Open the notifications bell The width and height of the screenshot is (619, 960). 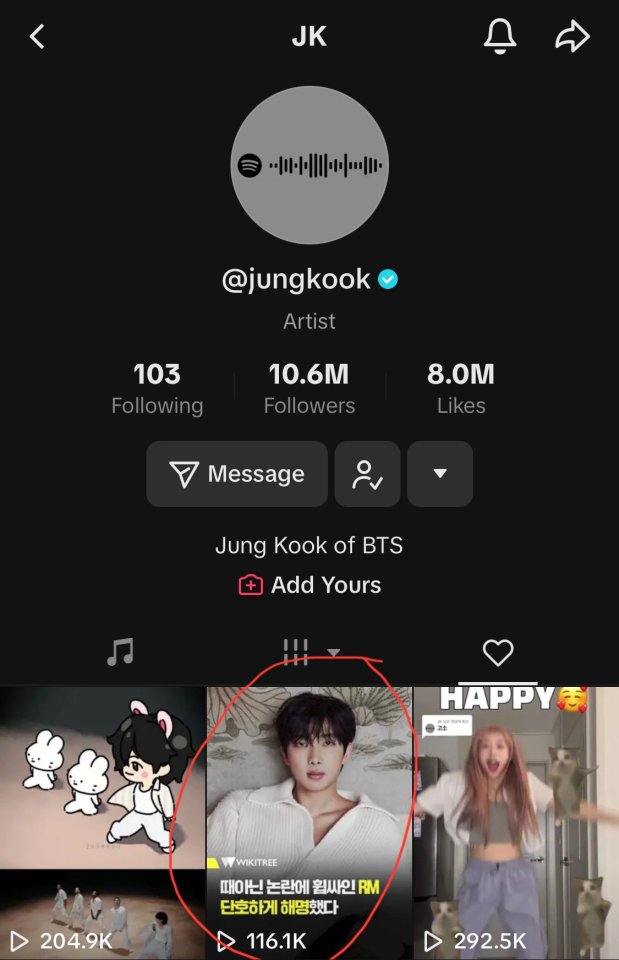click(x=499, y=37)
